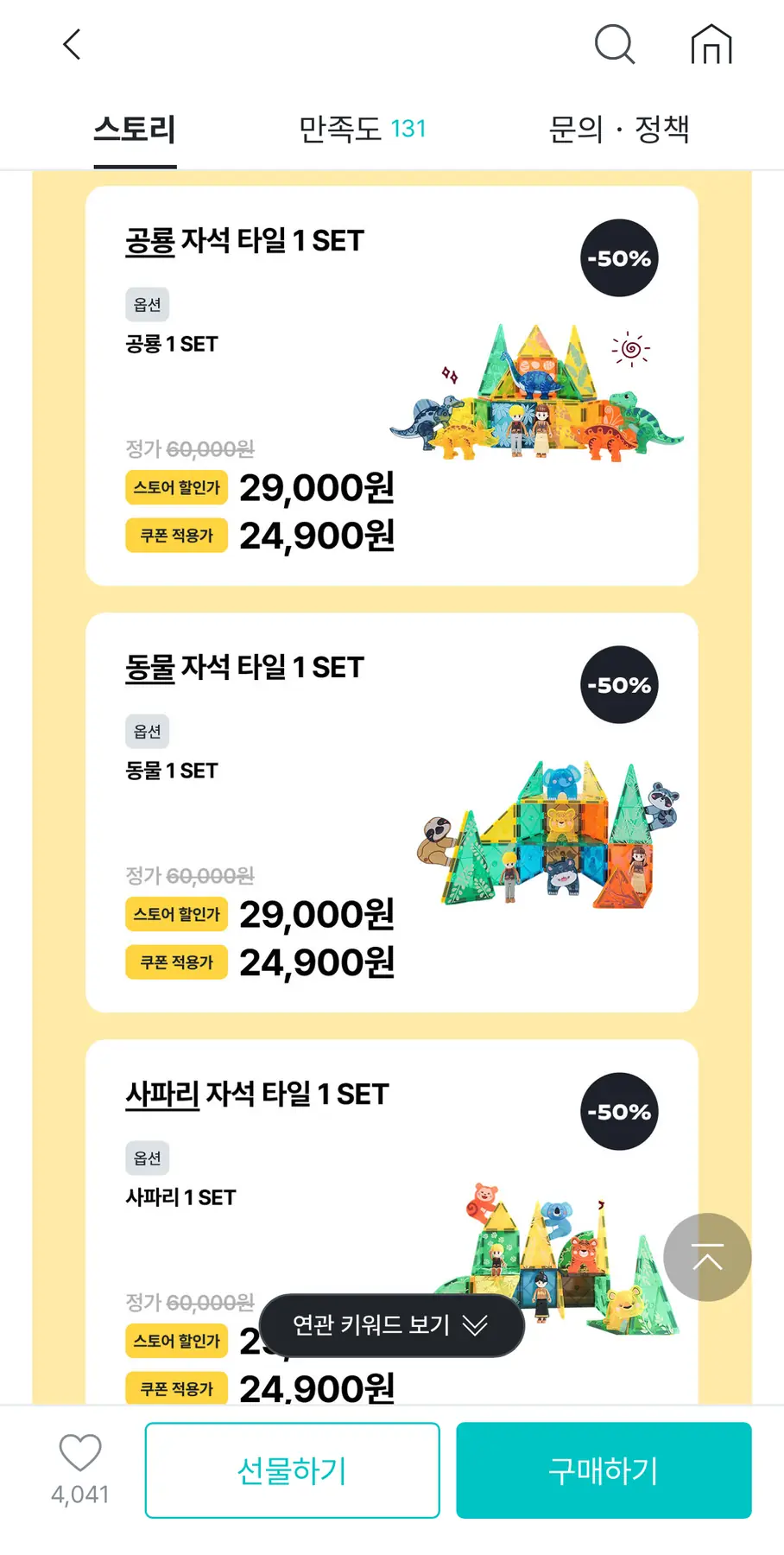
Task: Like this product with the heart icon
Action: (x=80, y=1453)
